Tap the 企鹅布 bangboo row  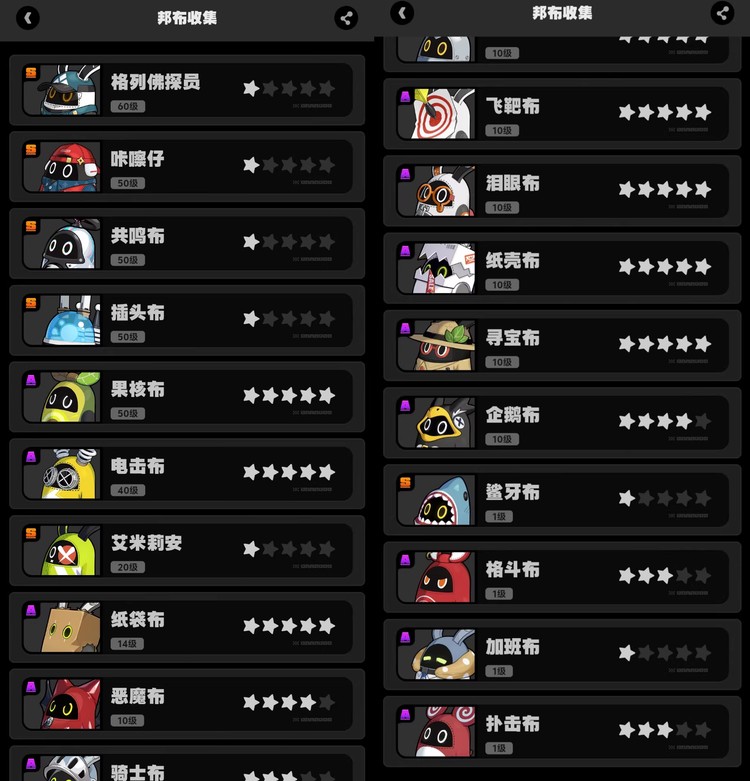click(x=562, y=423)
